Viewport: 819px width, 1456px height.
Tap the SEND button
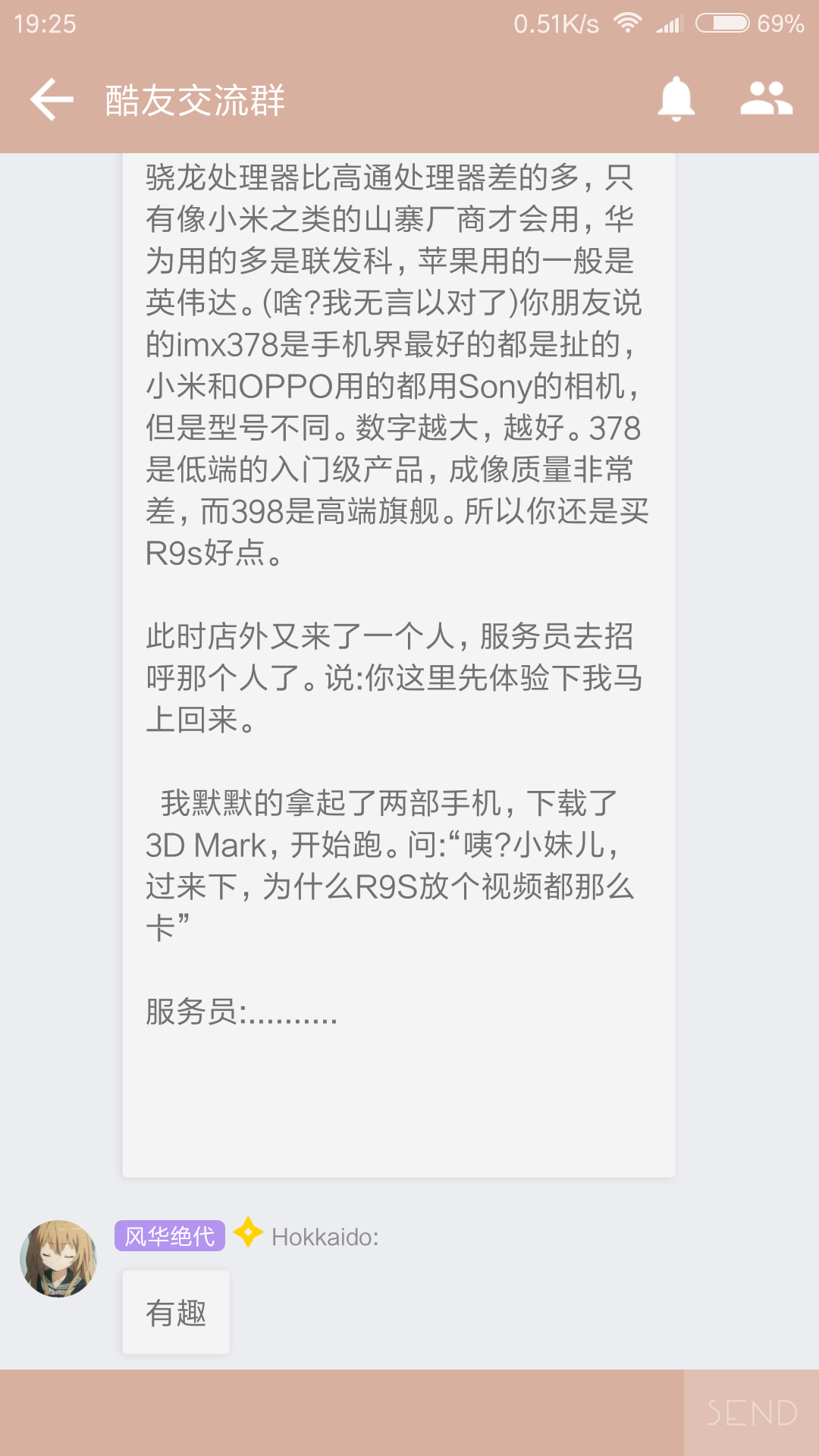[x=752, y=1412]
